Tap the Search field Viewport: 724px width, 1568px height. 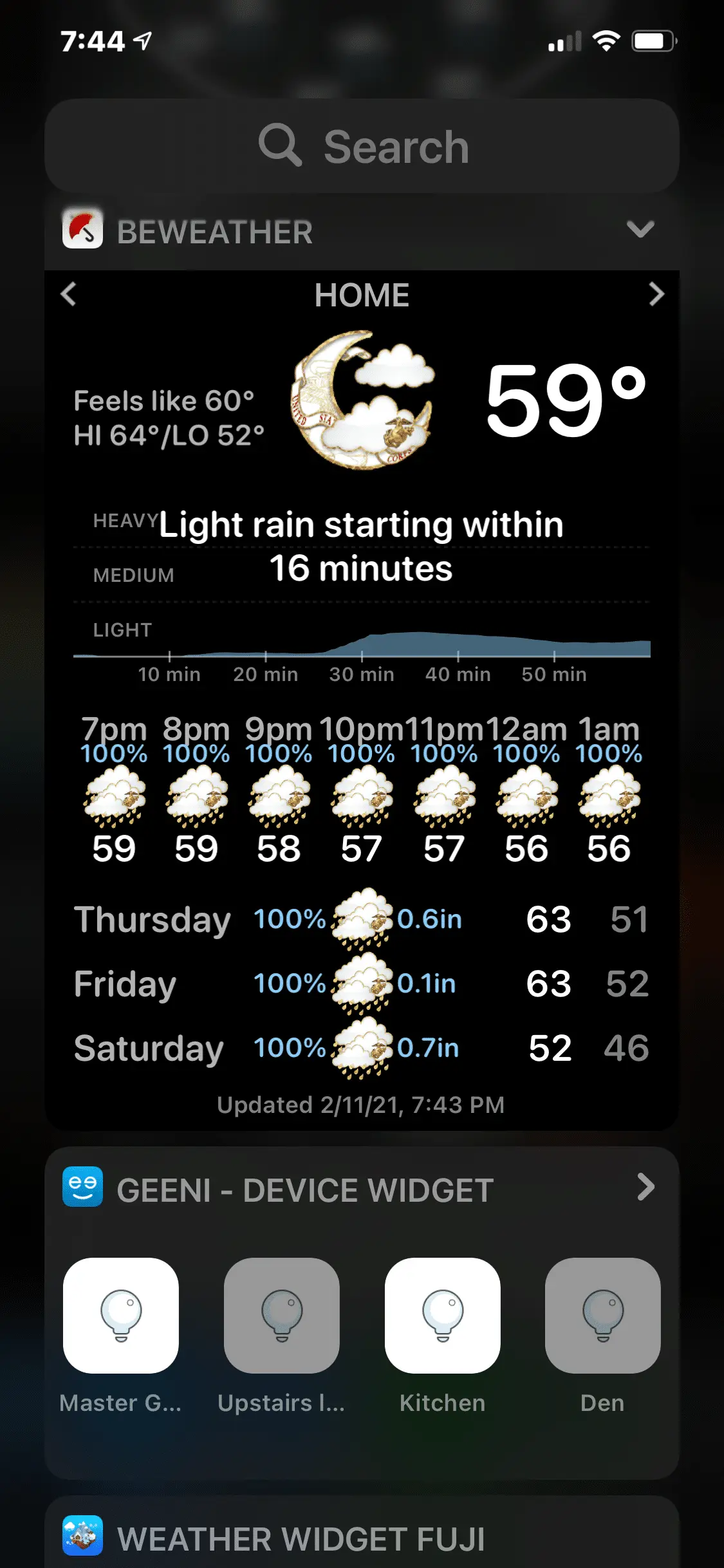tap(362, 147)
